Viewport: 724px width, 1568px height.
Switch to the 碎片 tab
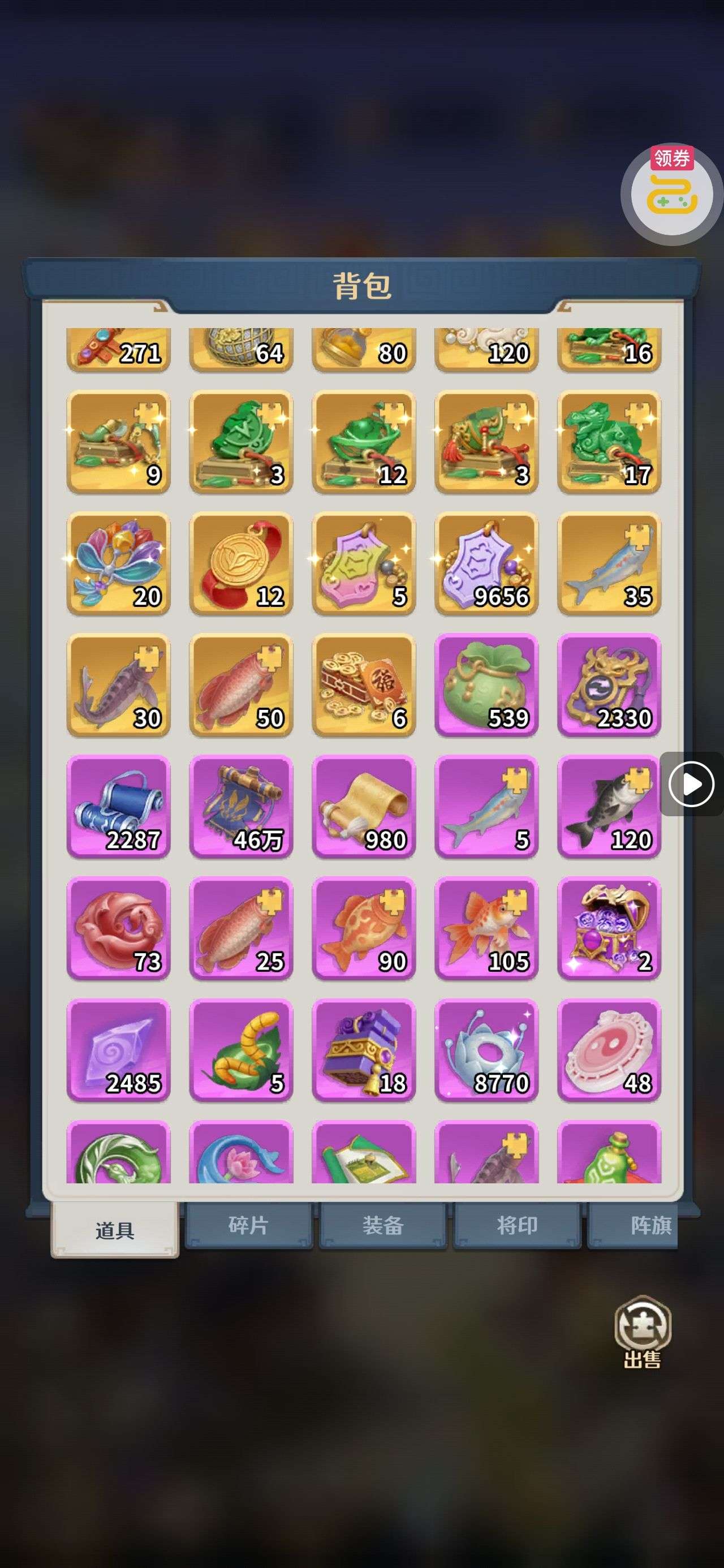(248, 1225)
